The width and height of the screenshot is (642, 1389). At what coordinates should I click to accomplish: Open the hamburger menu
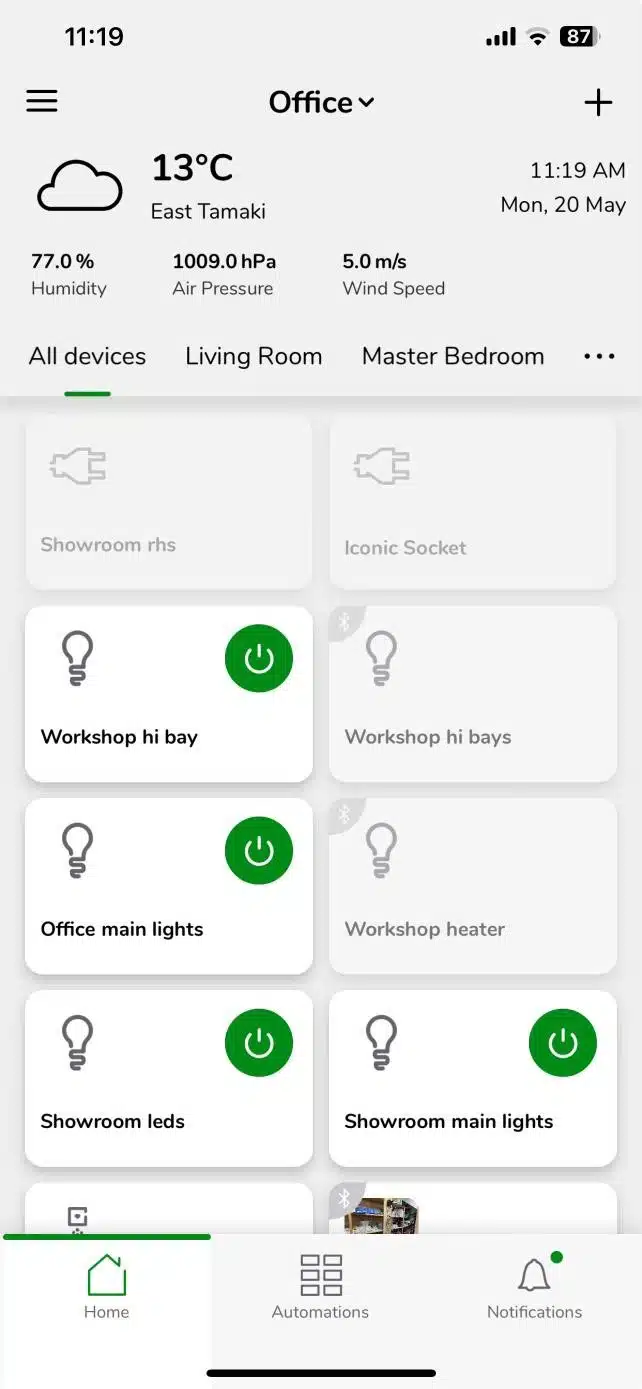pyautogui.click(x=42, y=101)
